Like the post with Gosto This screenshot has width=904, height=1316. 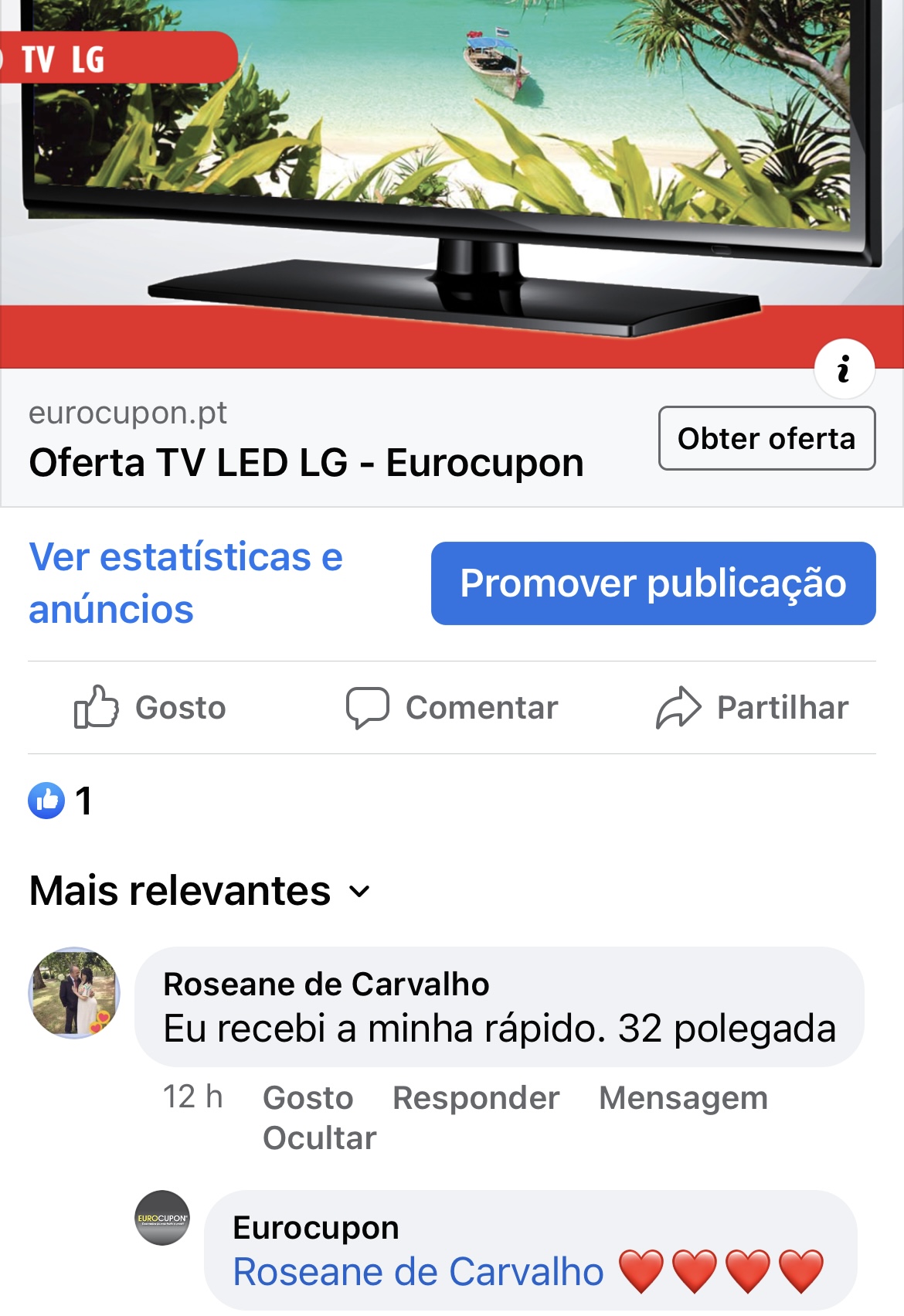coord(150,707)
